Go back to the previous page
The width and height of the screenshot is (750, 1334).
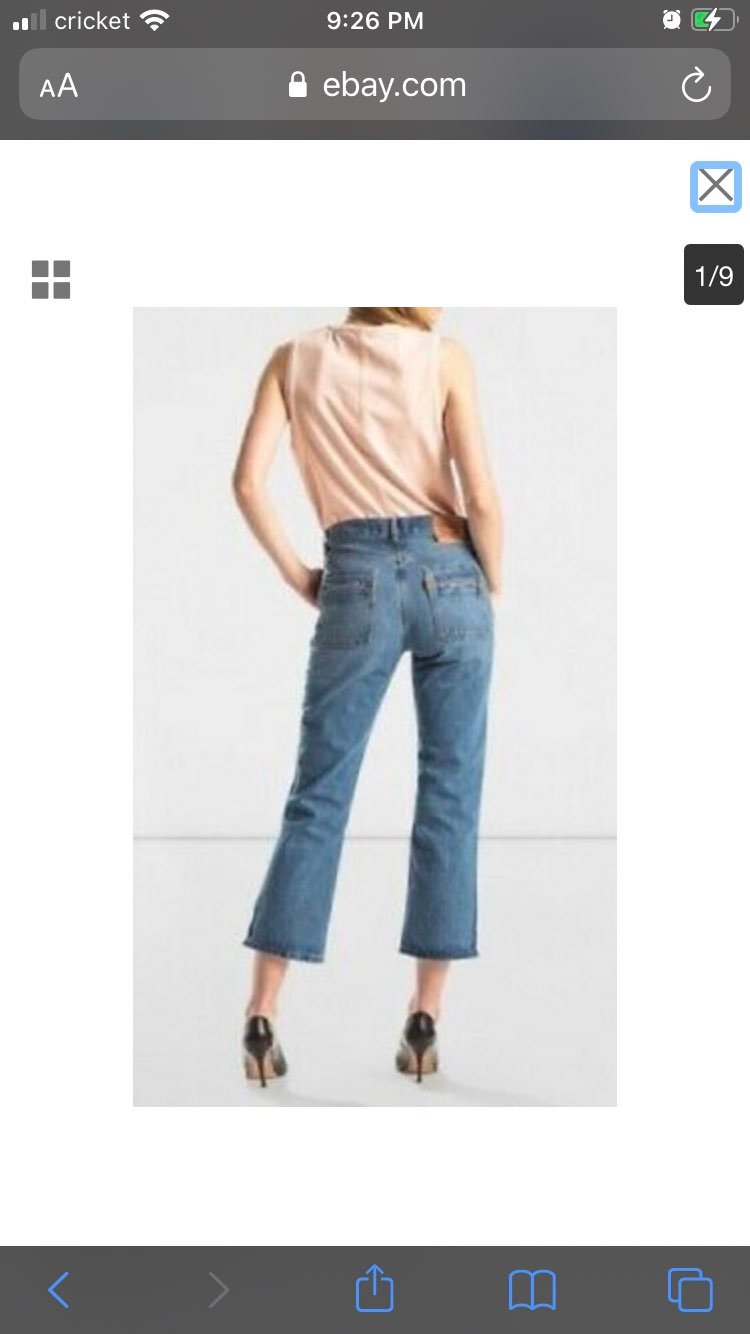59,1290
